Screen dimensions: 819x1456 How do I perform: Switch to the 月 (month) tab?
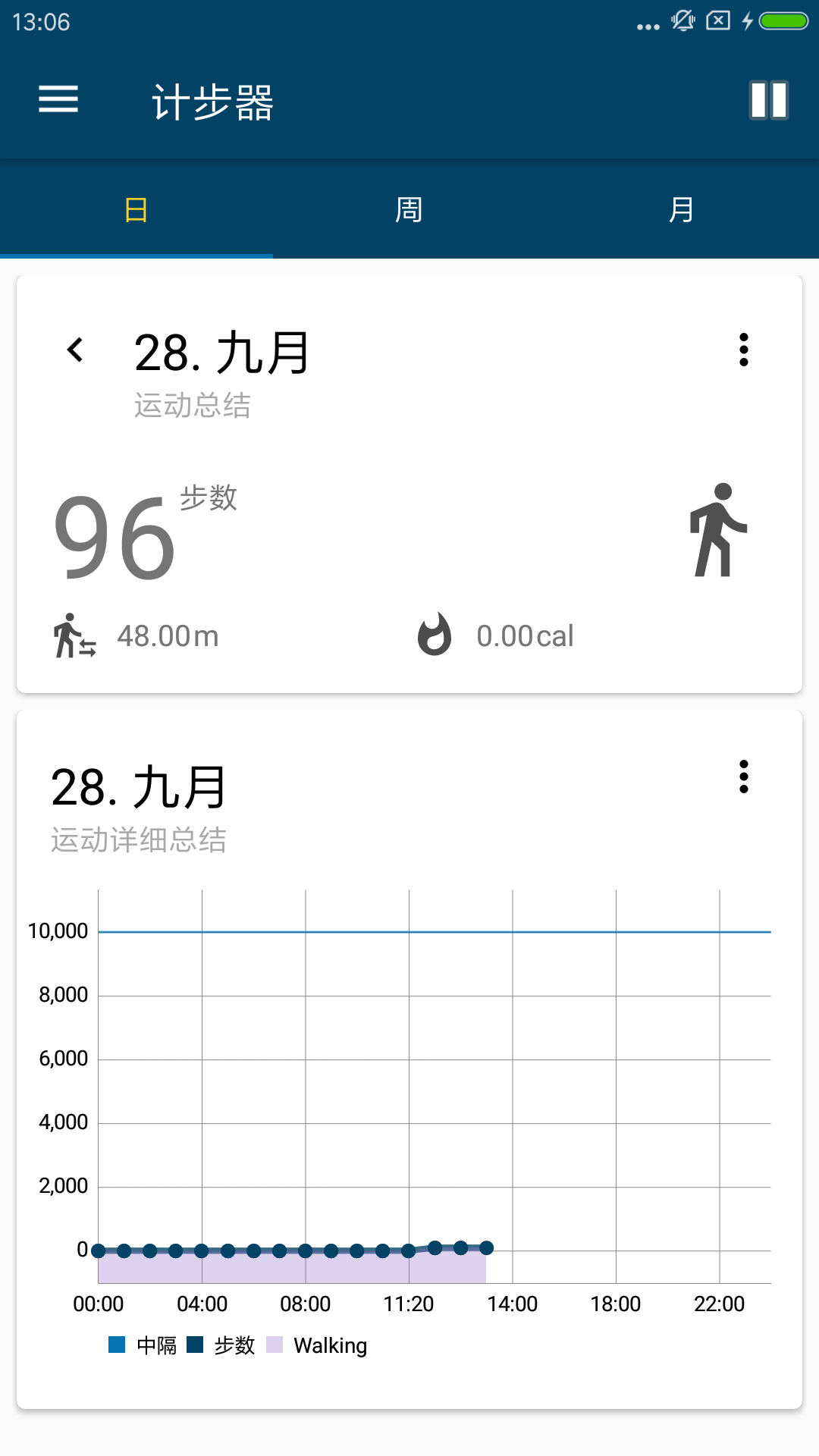click(682, 209)
